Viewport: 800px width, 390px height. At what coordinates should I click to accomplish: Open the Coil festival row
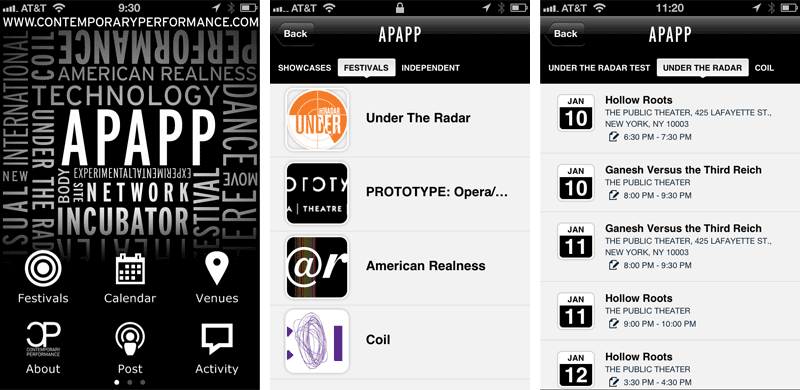400,342
